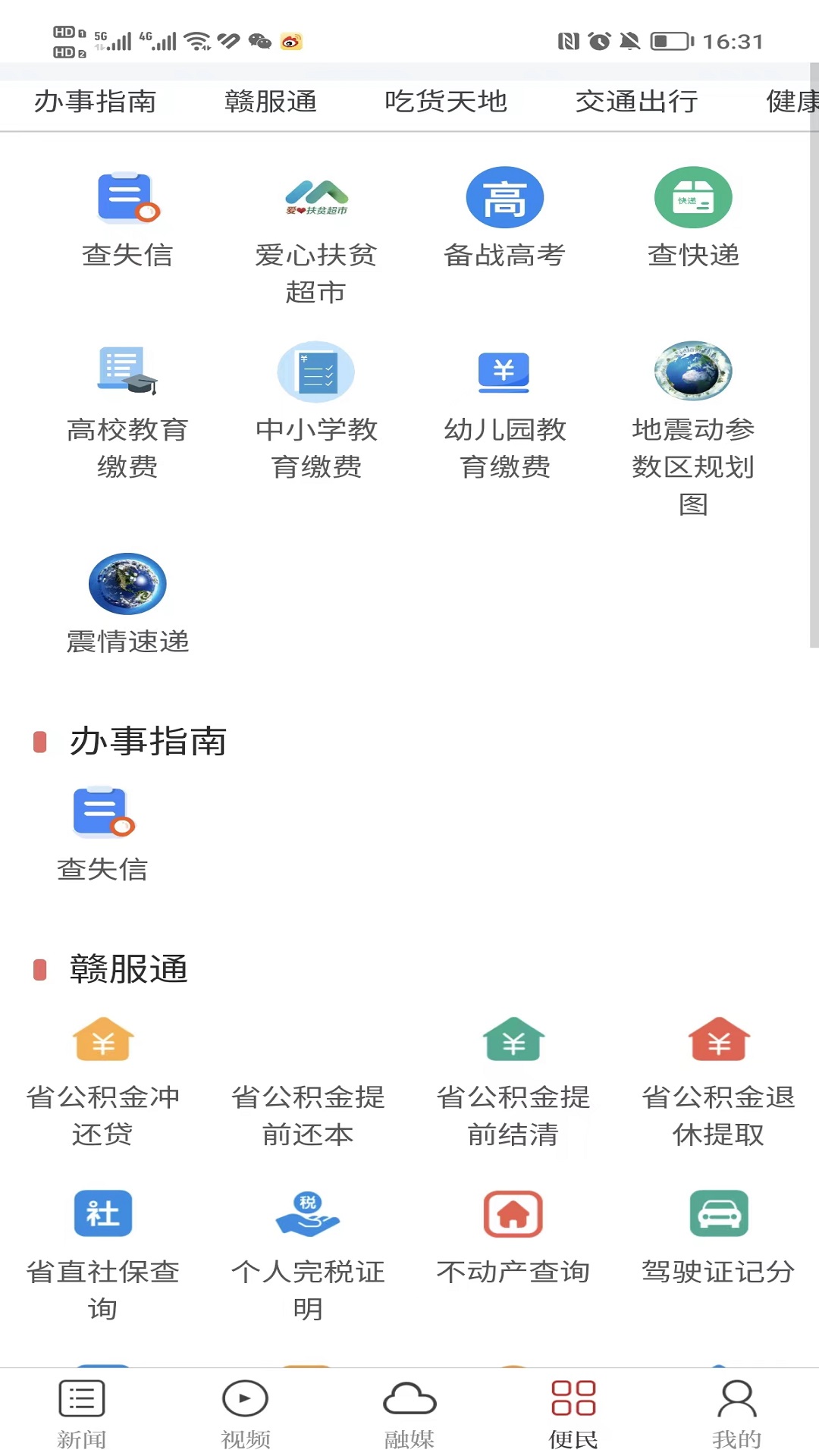Open the 查快递 express tracking service
Viewport: 819px width, 1456px height.
694,218
